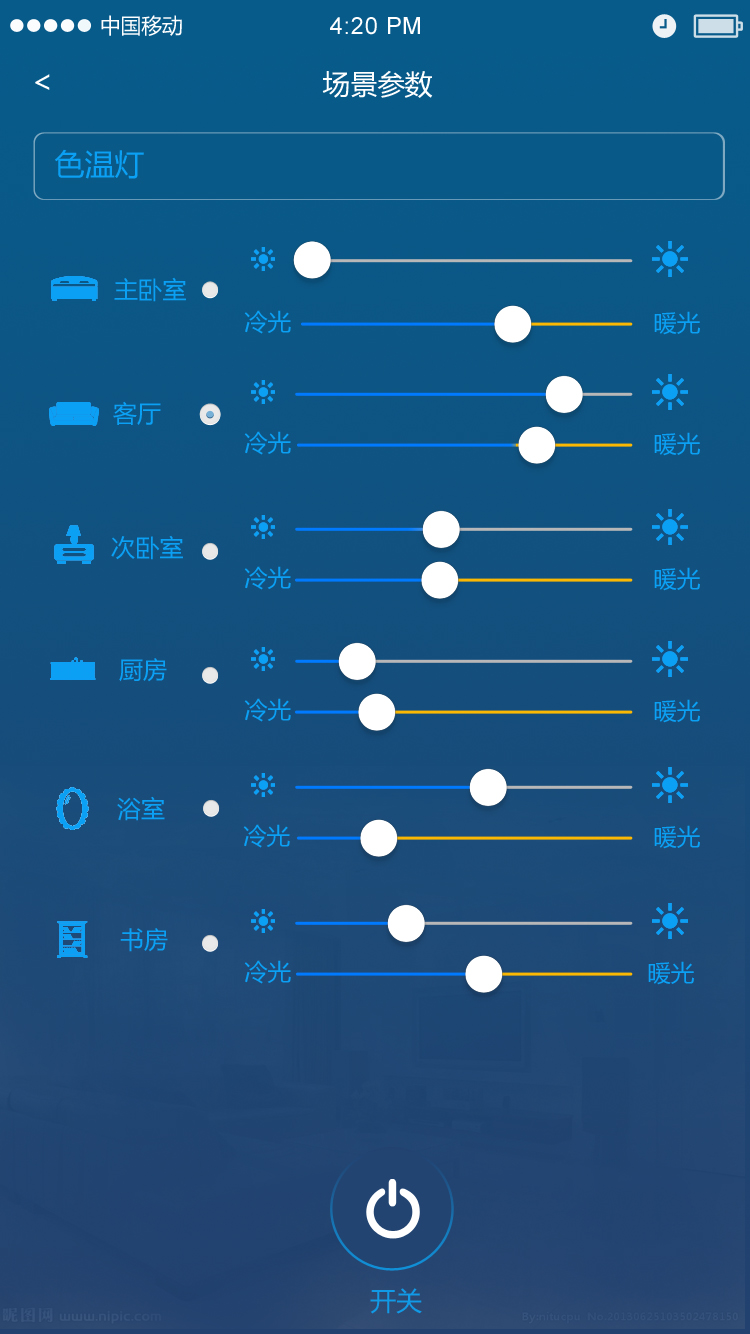The width and height of the screenshot is (750, 1334).
Task: Tap the 客厅 brightness slider handle
Action: pyautogui.click(x=564, y=394)
